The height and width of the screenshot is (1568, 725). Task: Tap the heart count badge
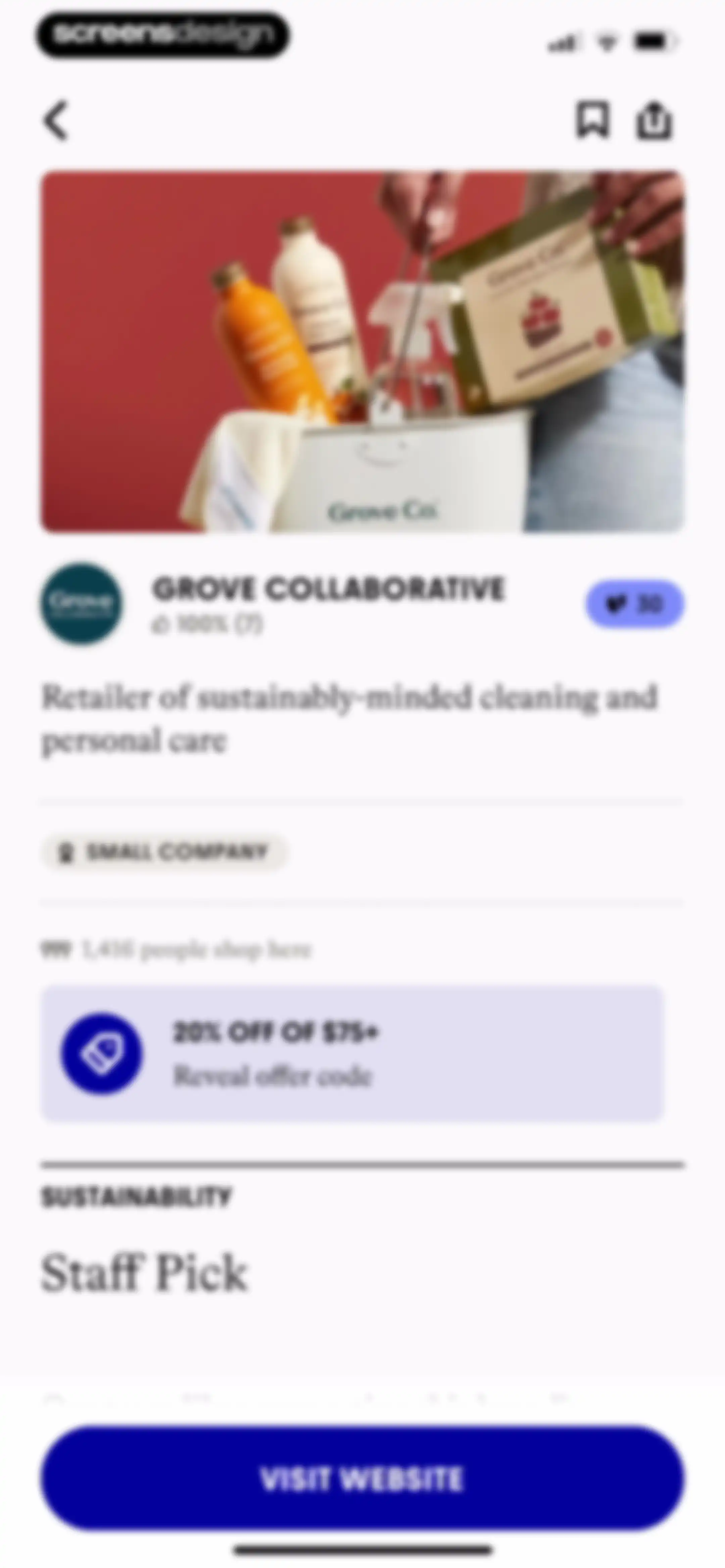(x=634, y=604)
